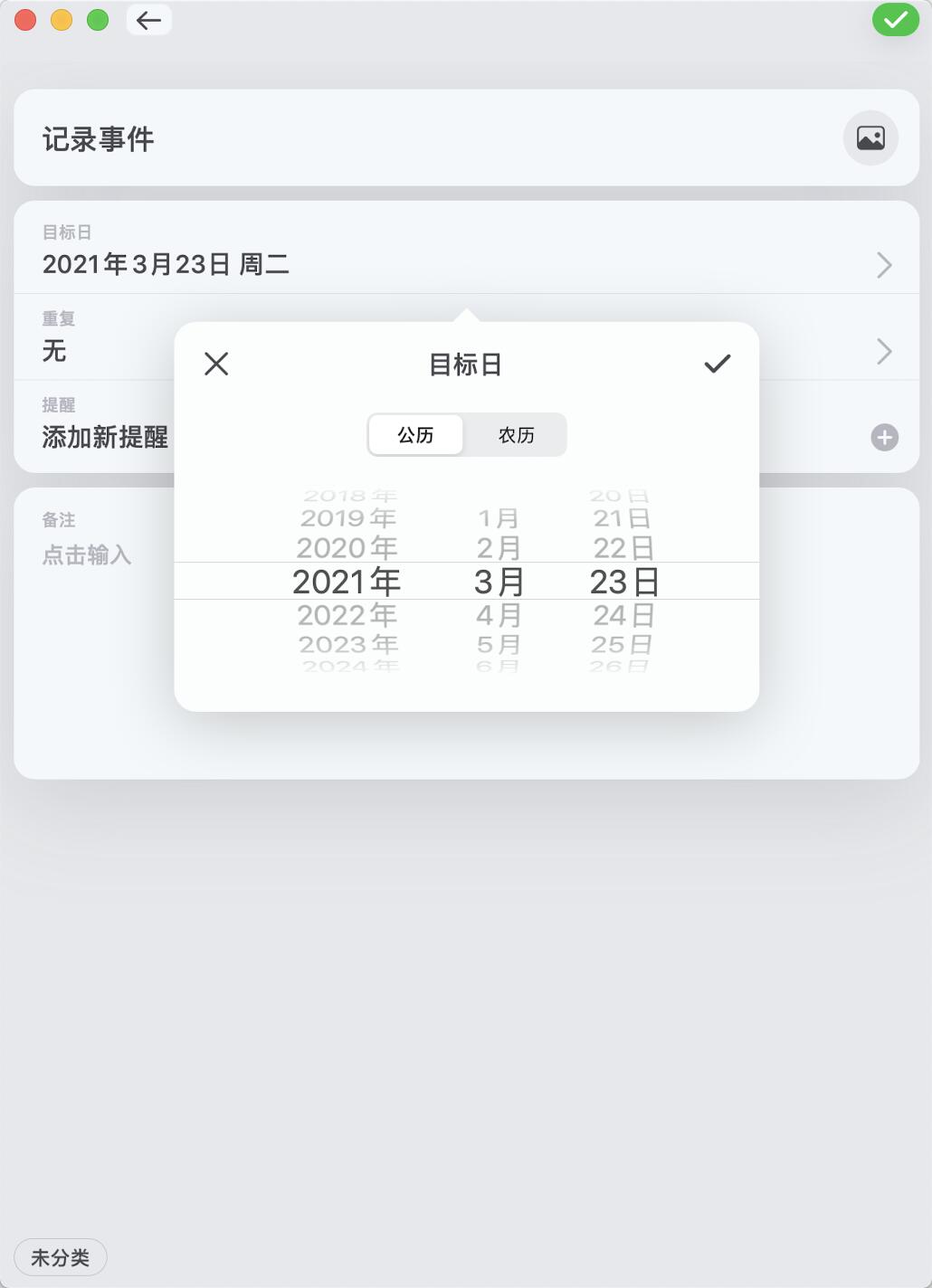Save the event with the green checkmark
The height and width of the screenshot is (1288, 932).
tap(895, 19)
